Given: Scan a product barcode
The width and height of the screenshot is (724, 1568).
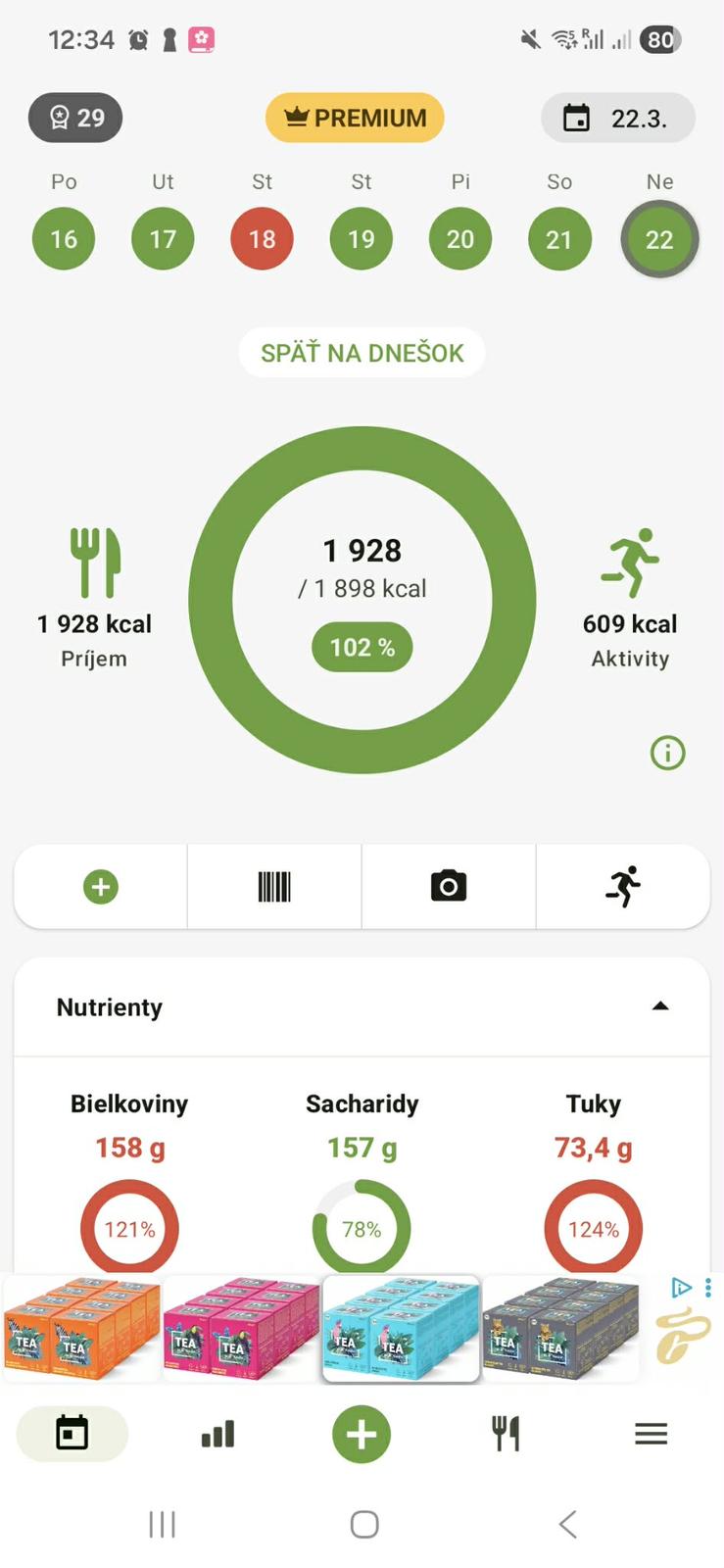Looking at the screenshot, I should pyautogui.click(x=274, y=887).
